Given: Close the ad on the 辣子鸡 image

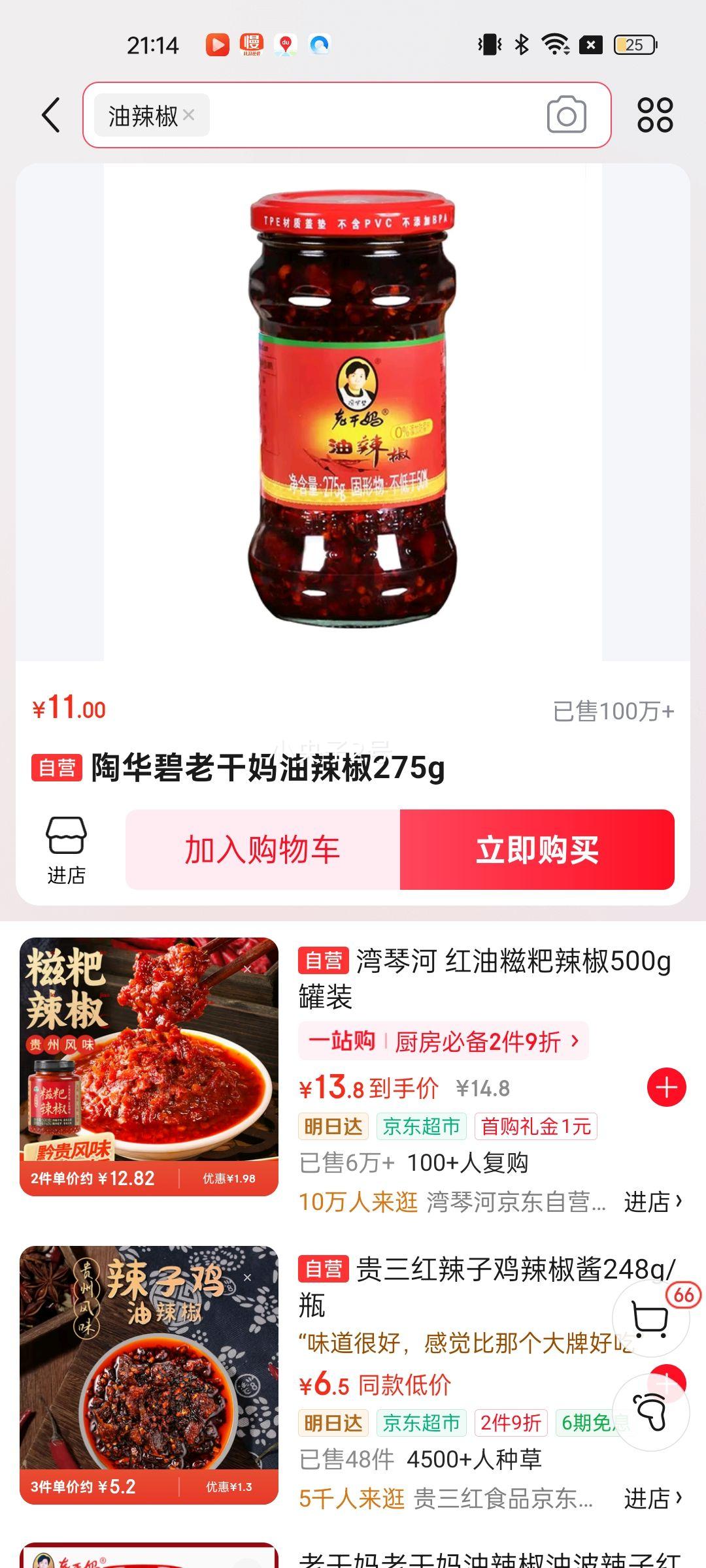Looking at the screenshot, I should click(x=247, y=1277).
